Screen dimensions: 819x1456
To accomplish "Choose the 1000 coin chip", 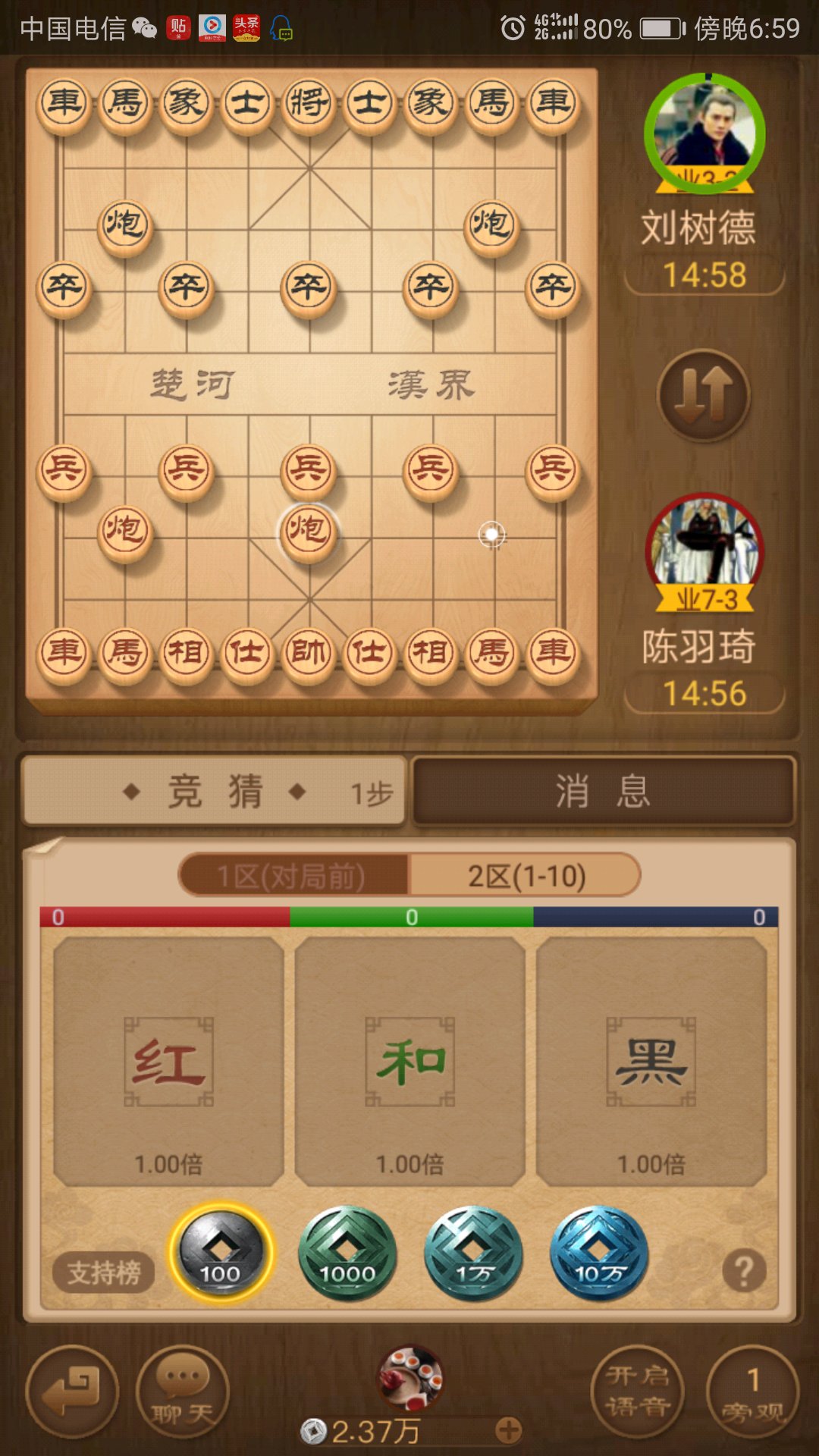I will 347,1253.
